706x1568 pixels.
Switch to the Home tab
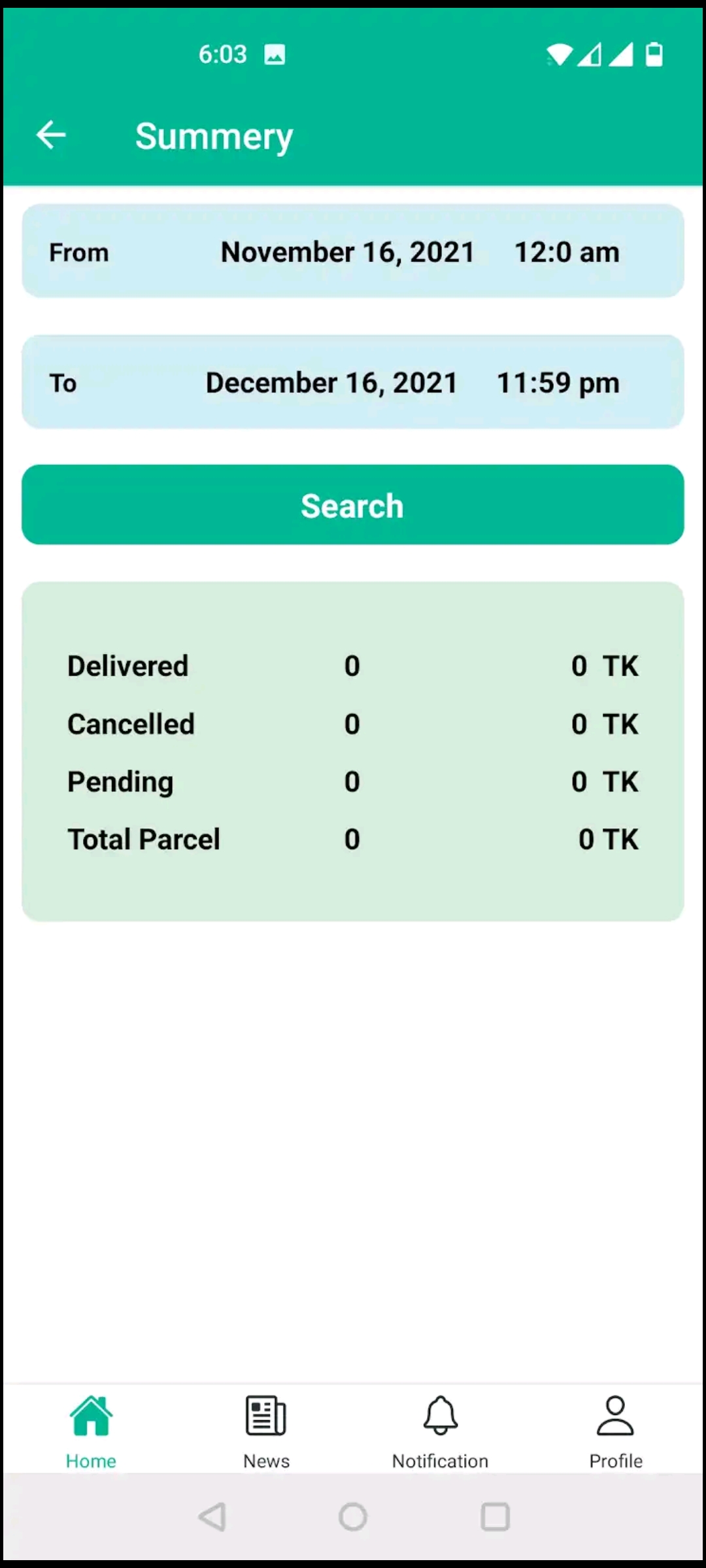[x=91, y=1432]
